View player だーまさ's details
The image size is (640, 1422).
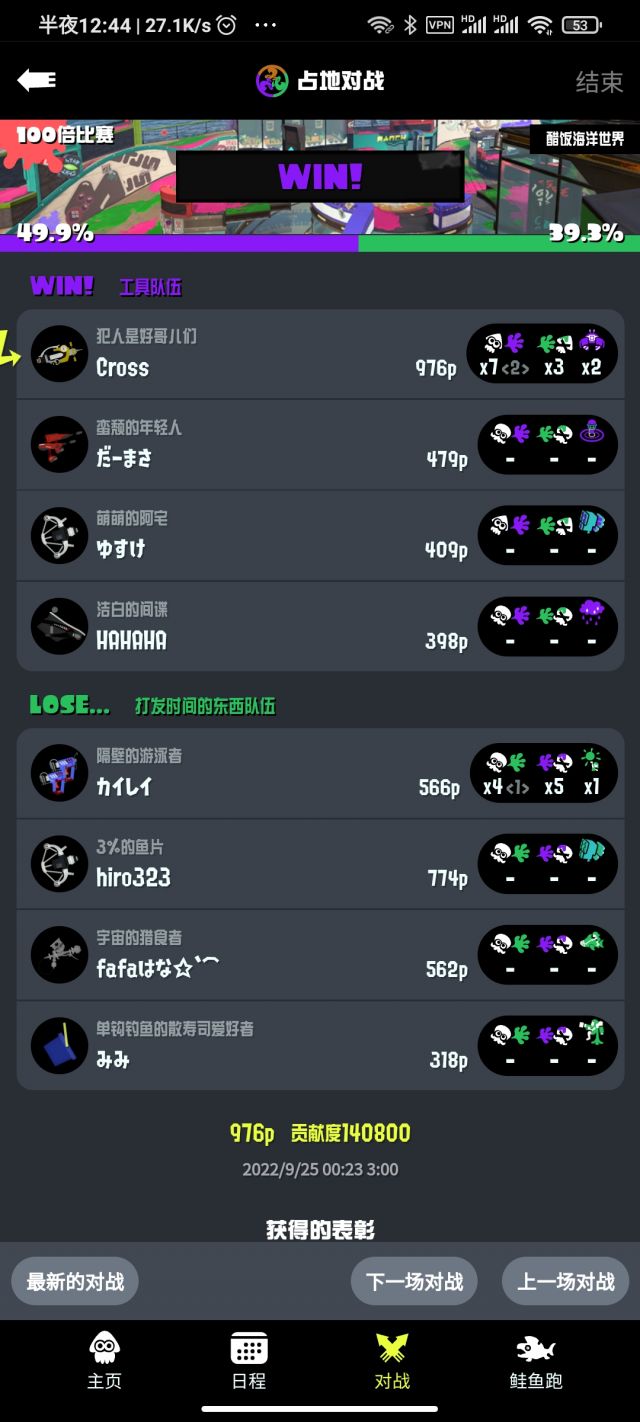pos(321,445)
